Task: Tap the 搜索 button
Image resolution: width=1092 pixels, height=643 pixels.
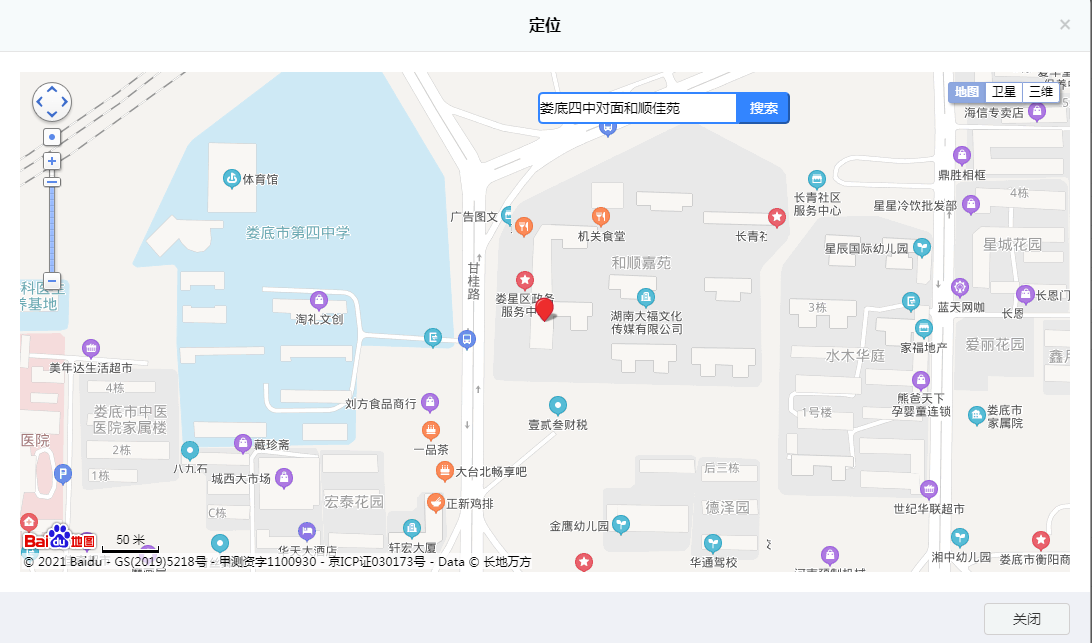Action: pos(763,108)
